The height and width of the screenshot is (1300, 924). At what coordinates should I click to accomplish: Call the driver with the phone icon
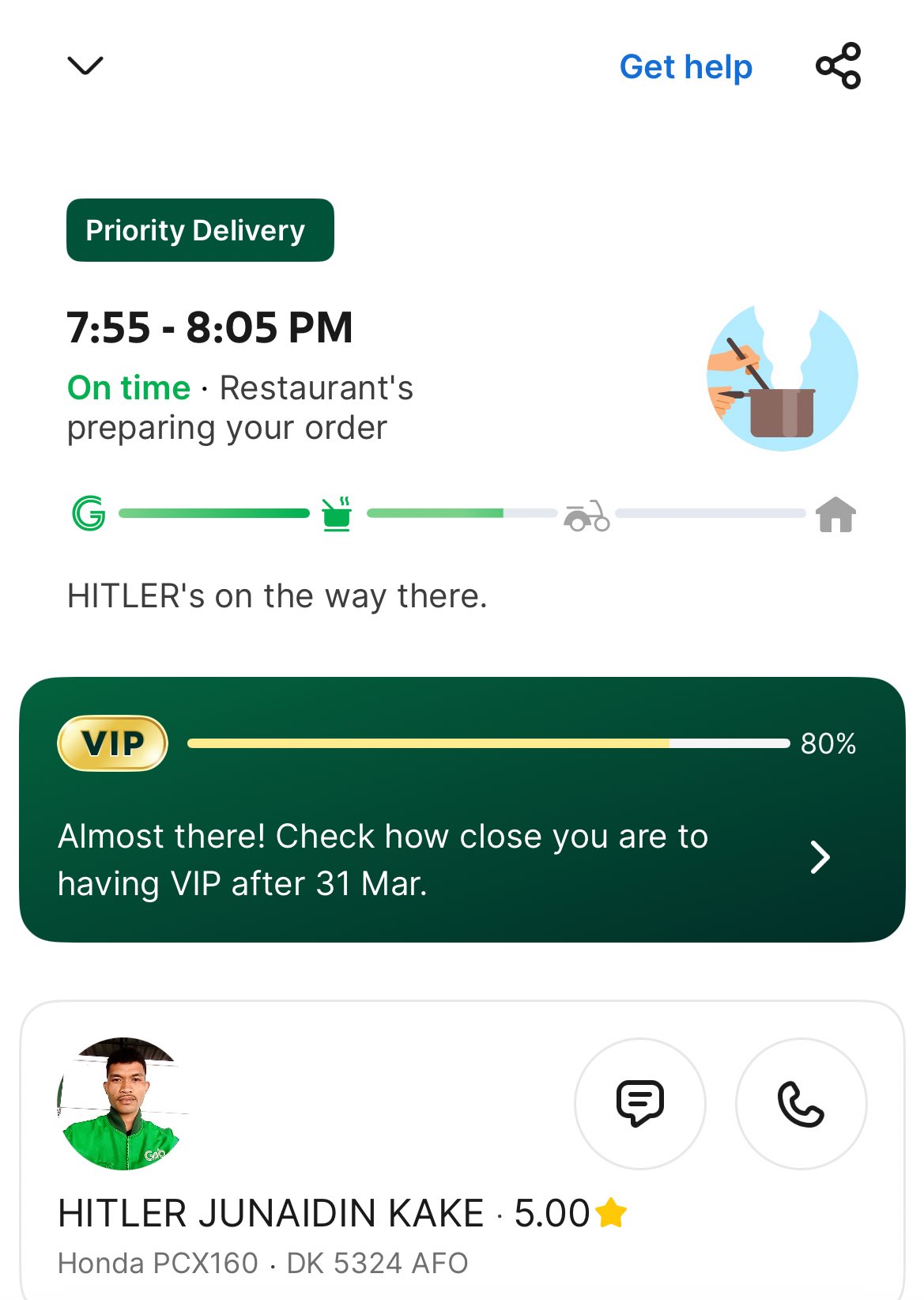[800, 1103]
